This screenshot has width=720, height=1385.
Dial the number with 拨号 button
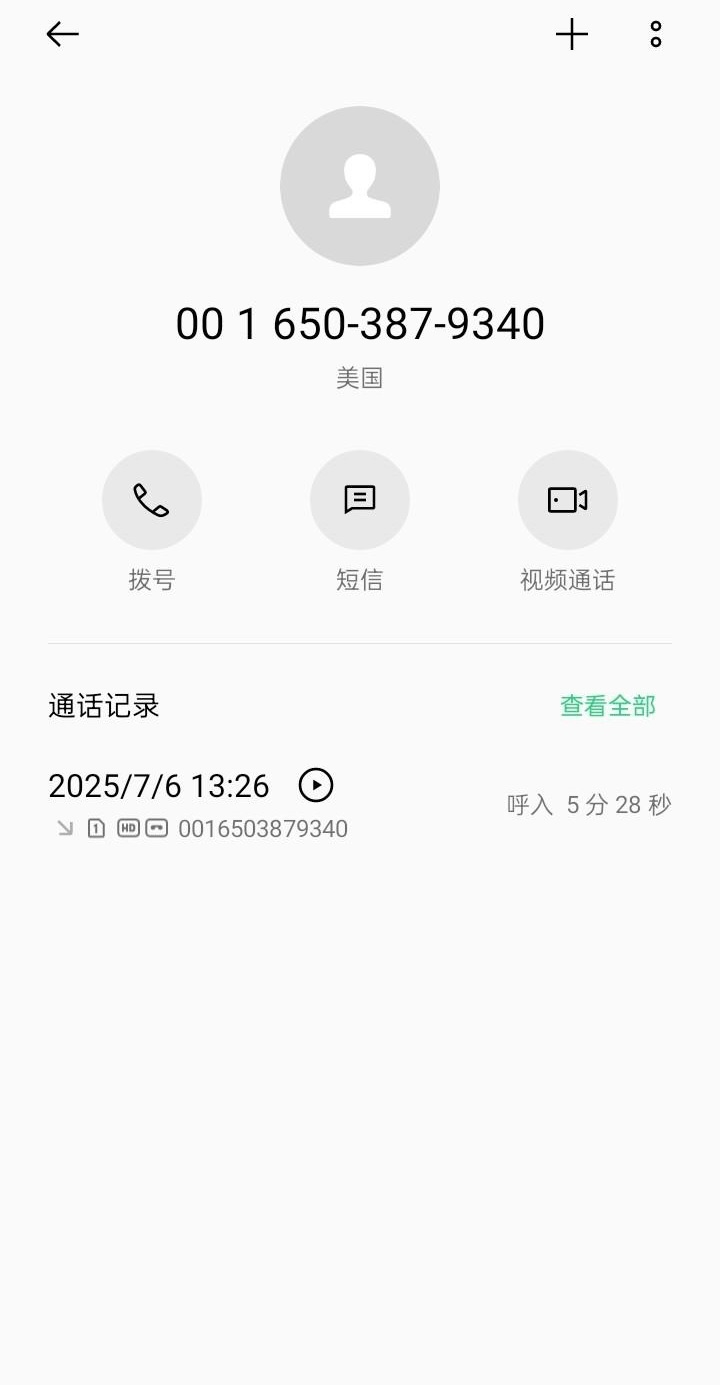[x=152, y=500]
